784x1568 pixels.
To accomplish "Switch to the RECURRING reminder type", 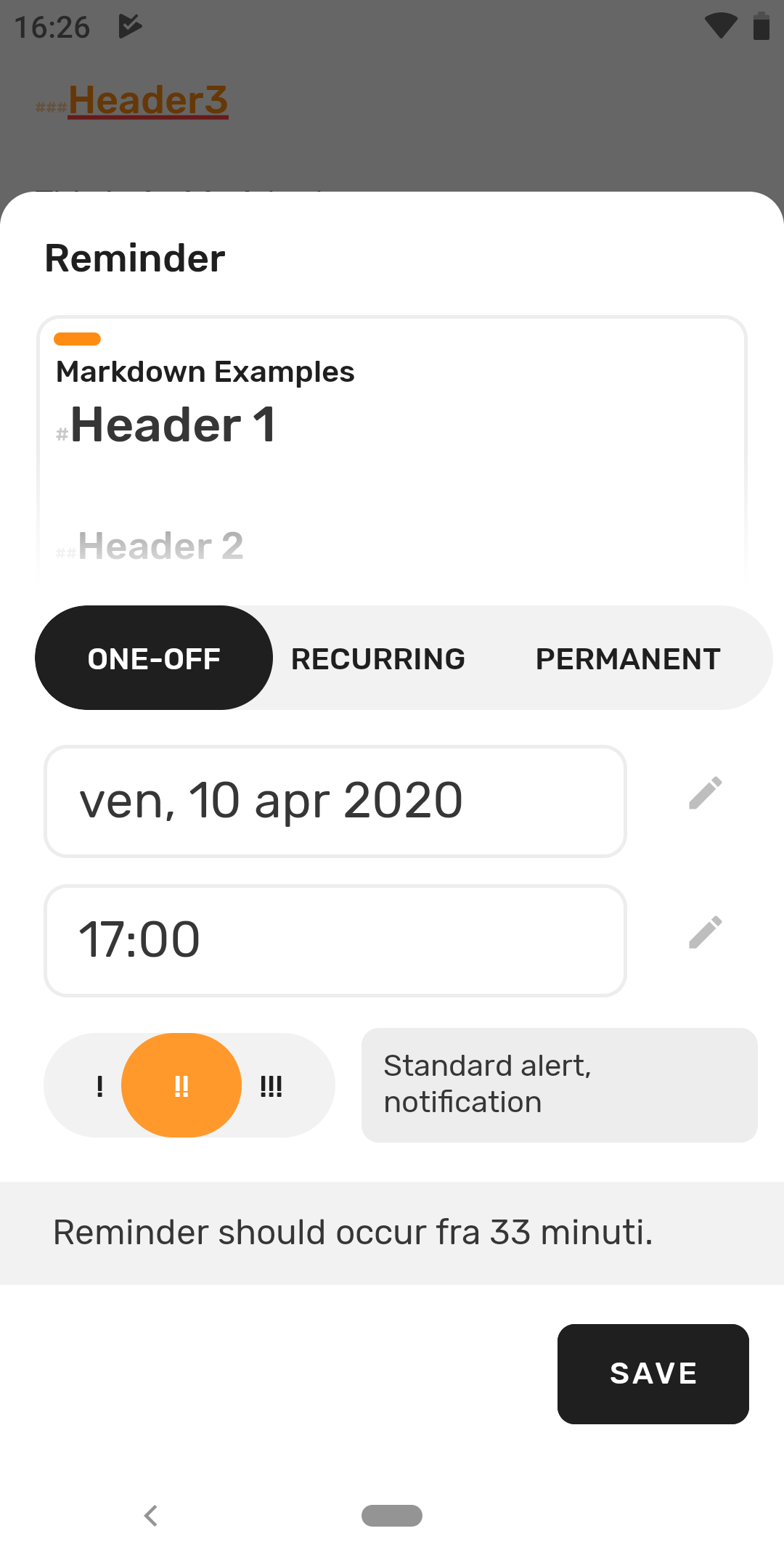I will tap(377, 659).
